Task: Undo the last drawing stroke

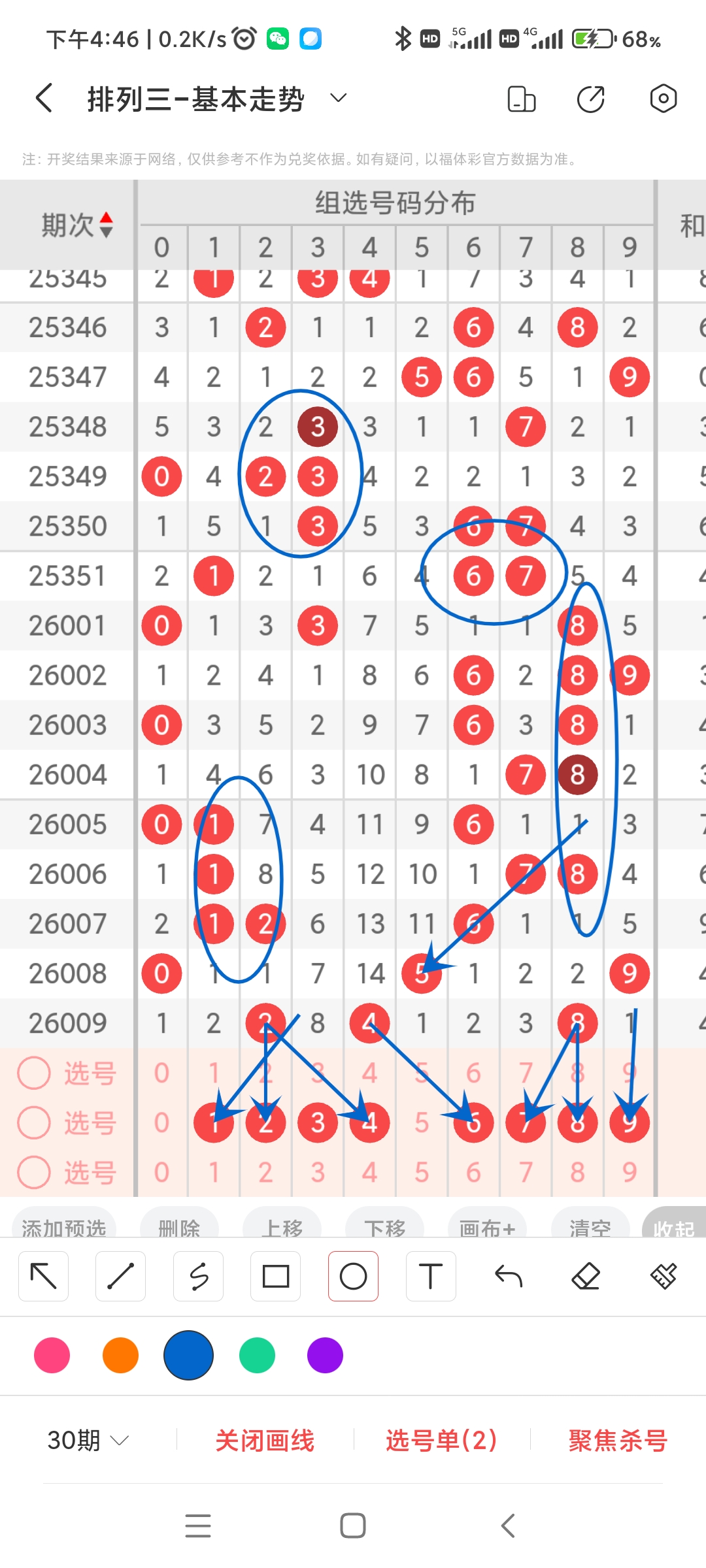Action: [508, 1276]
